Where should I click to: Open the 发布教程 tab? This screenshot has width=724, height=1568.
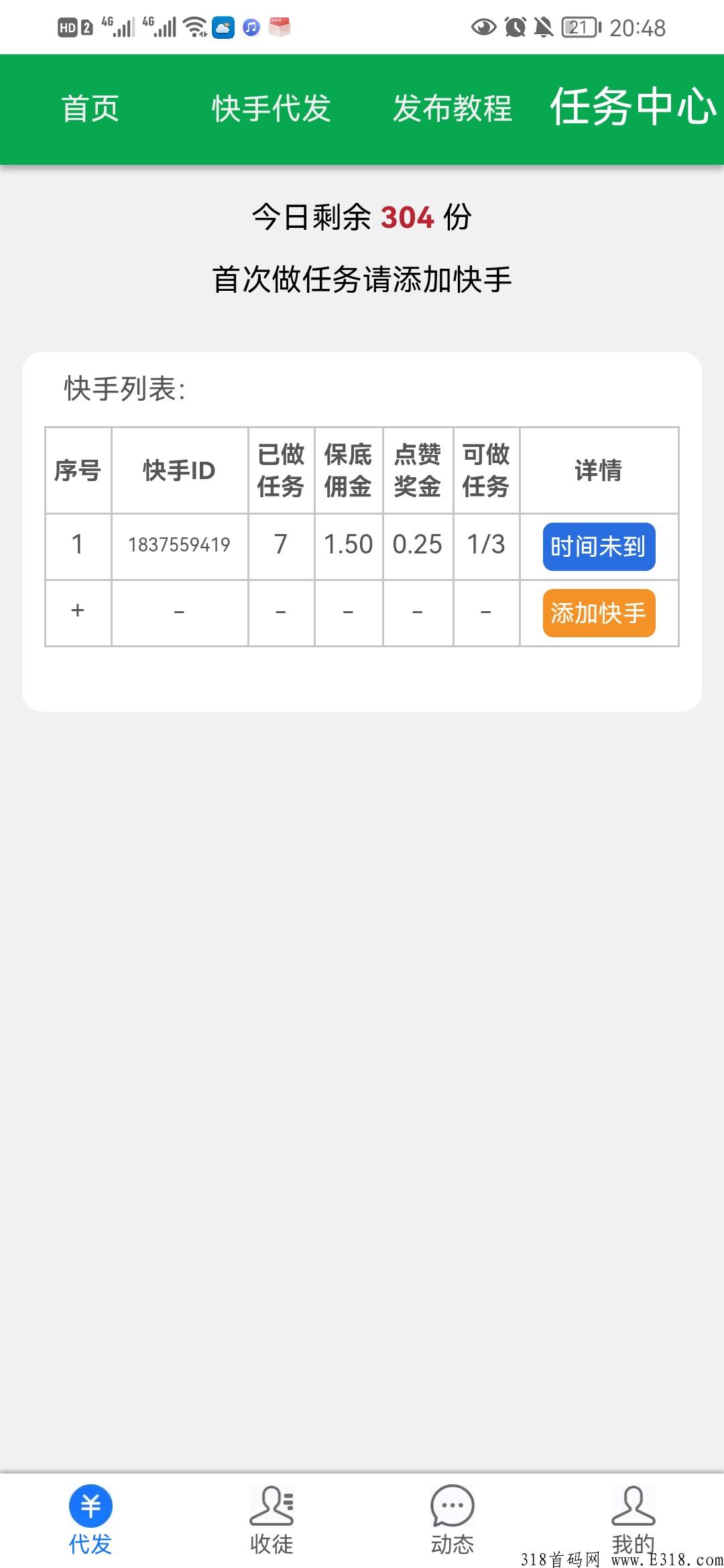tap(452, 109)
